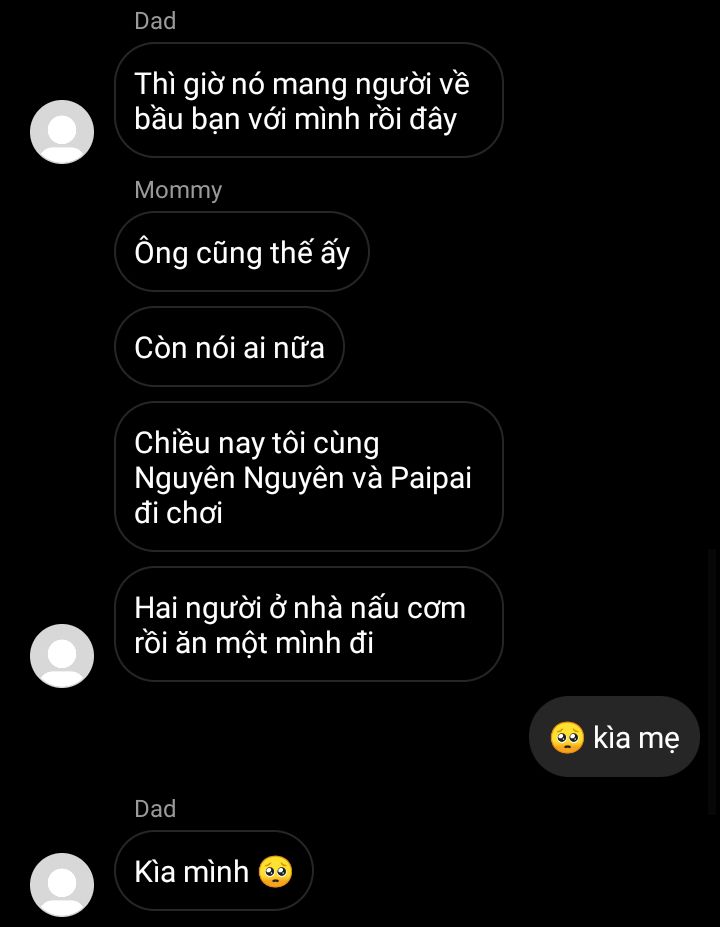Open Mommy's avatar beside "Hai người ở nhà" message
Viewport: 720px width, 927px height.
[x=62, y=655]
